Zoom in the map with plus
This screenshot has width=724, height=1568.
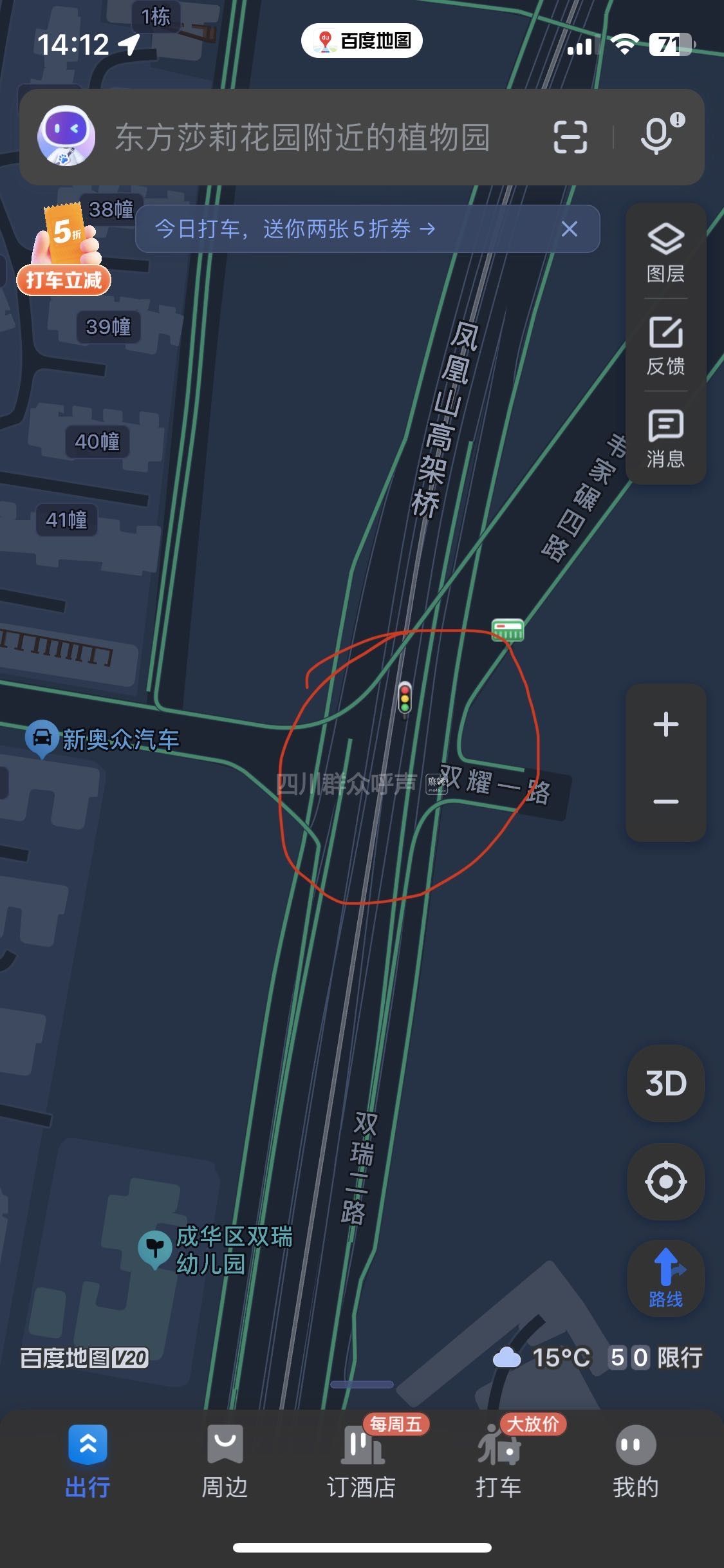665,724
